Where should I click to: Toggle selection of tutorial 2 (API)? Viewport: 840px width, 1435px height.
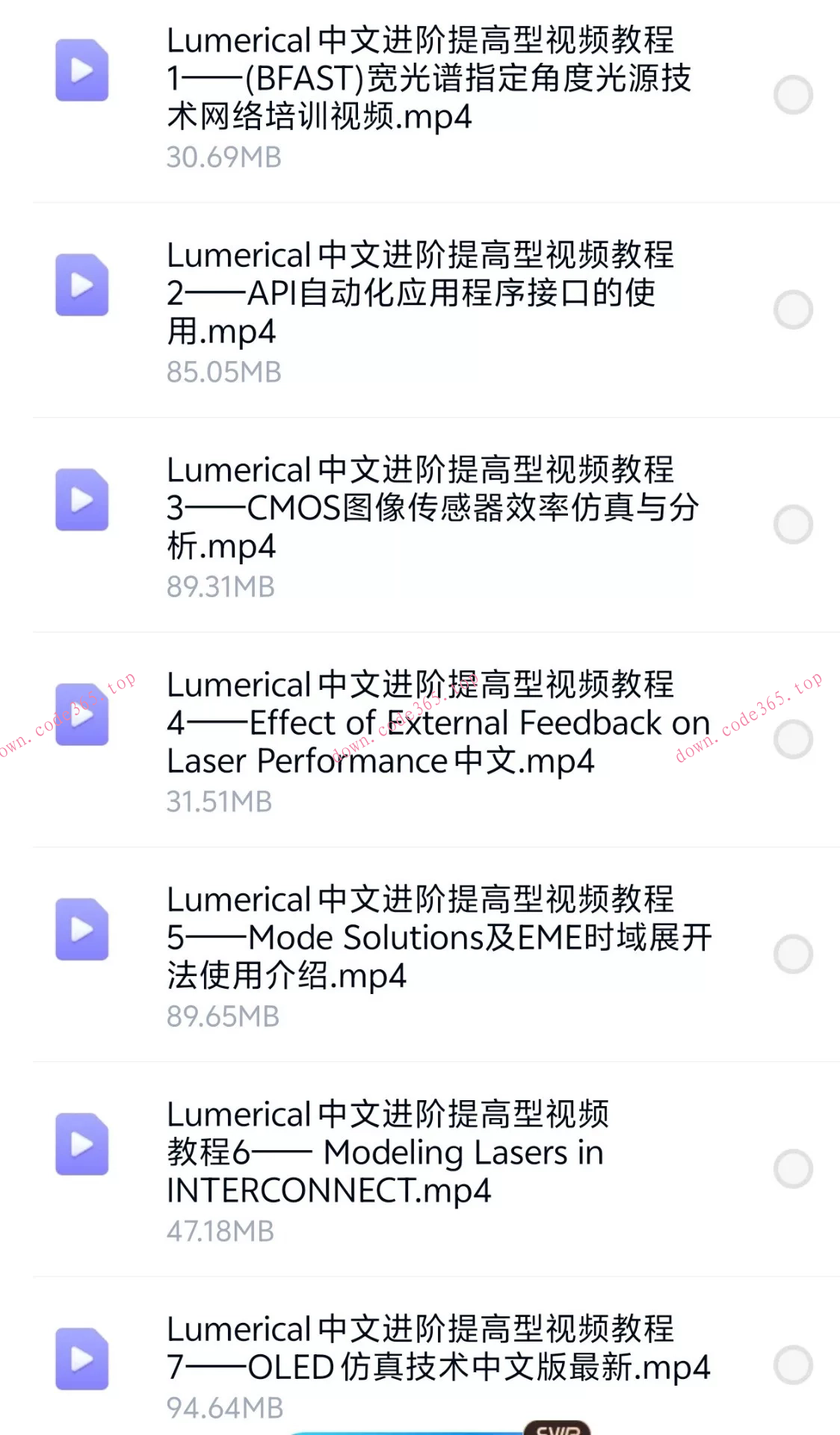click(x=792, y=309)
